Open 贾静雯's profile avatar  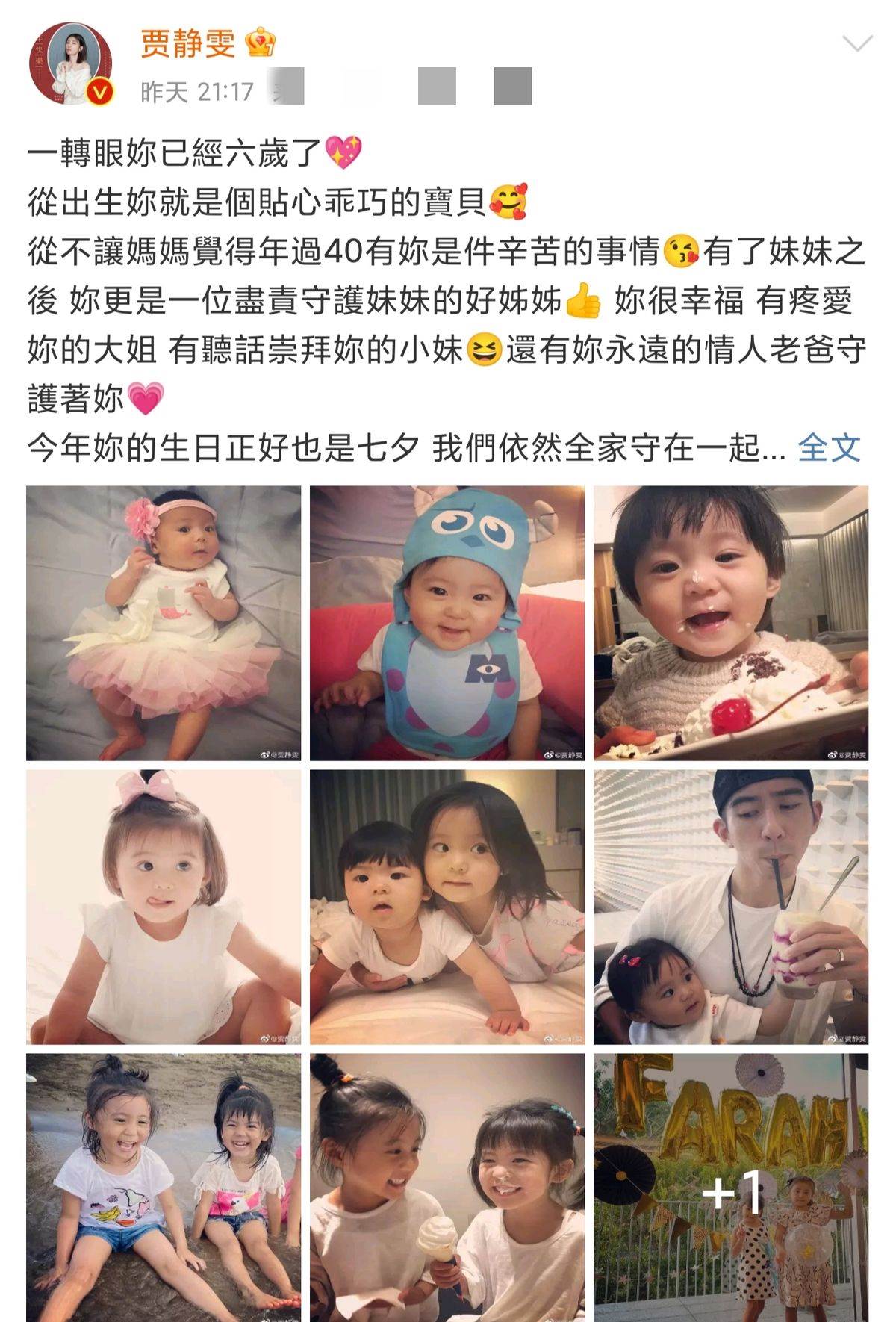70,63
